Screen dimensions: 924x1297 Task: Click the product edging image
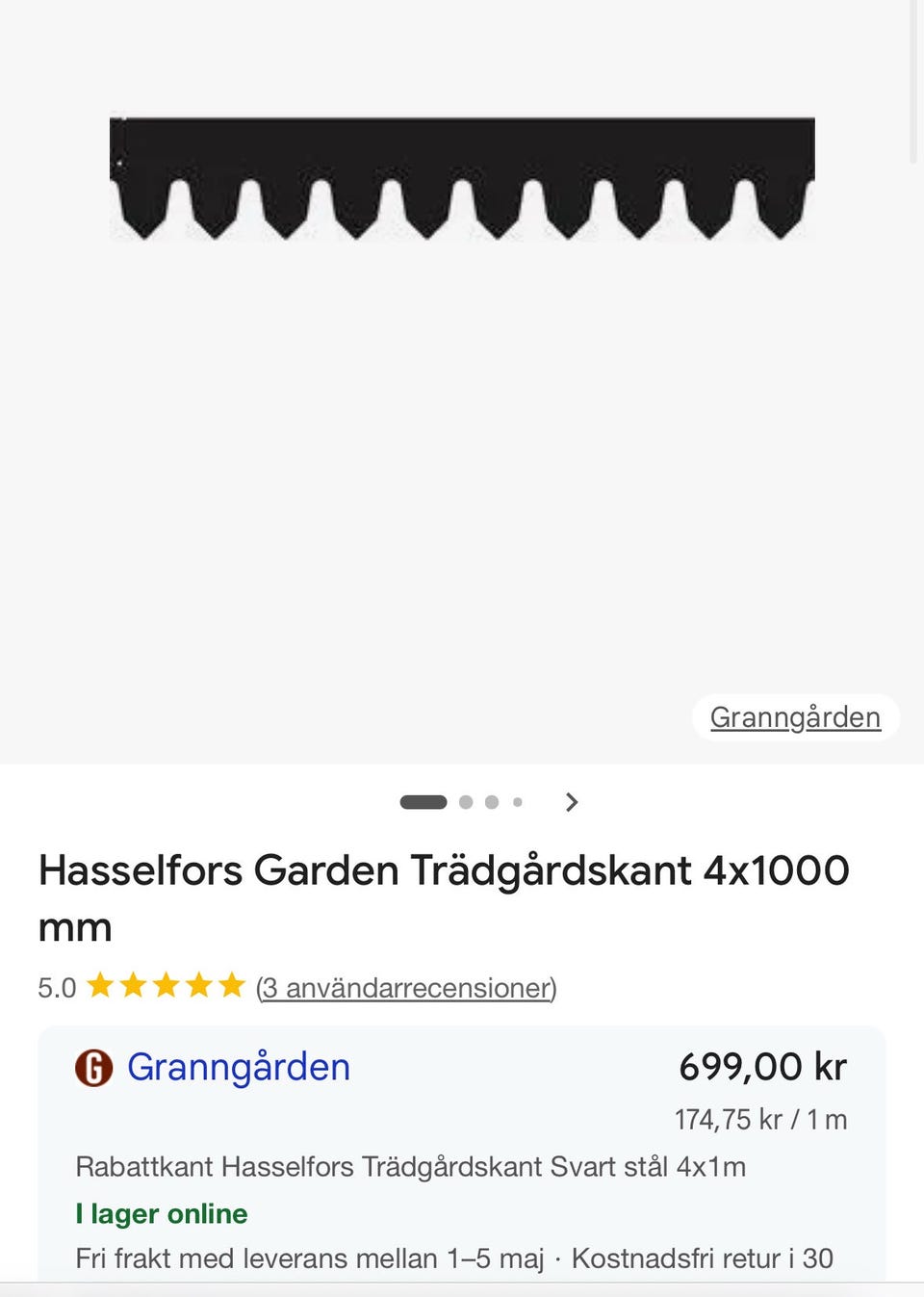coord(462,173)
